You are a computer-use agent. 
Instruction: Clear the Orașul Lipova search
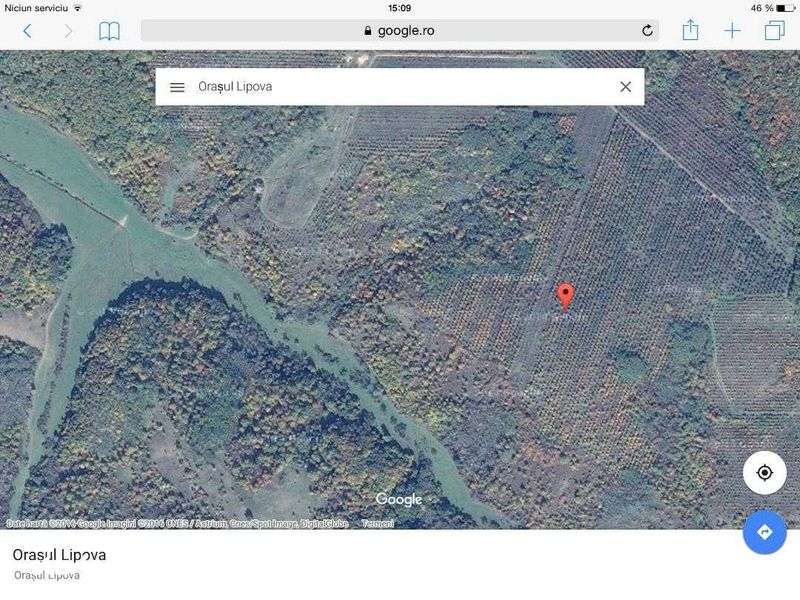(x=626, y=87)
